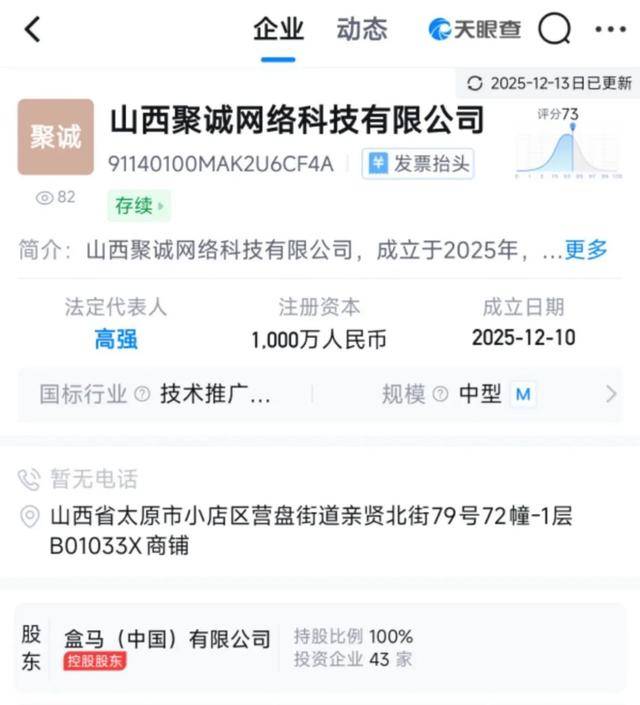This screenshot has height=705, width=640.
Task: Expand the industry and scale row arrow
Action: coord(610,394)
